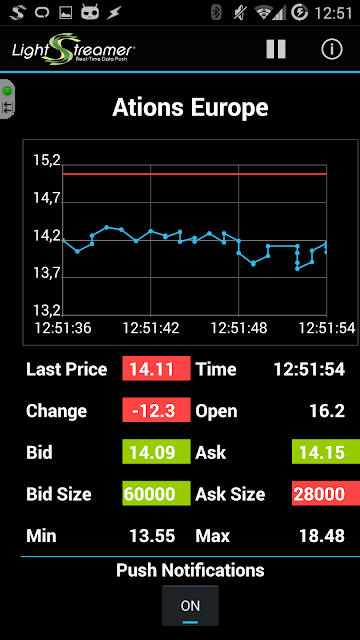Image resolution: width=360 pixels, height=640 pixels.
Task: Open the info icon
Action: pyautogui.click(x=331, y=49)
